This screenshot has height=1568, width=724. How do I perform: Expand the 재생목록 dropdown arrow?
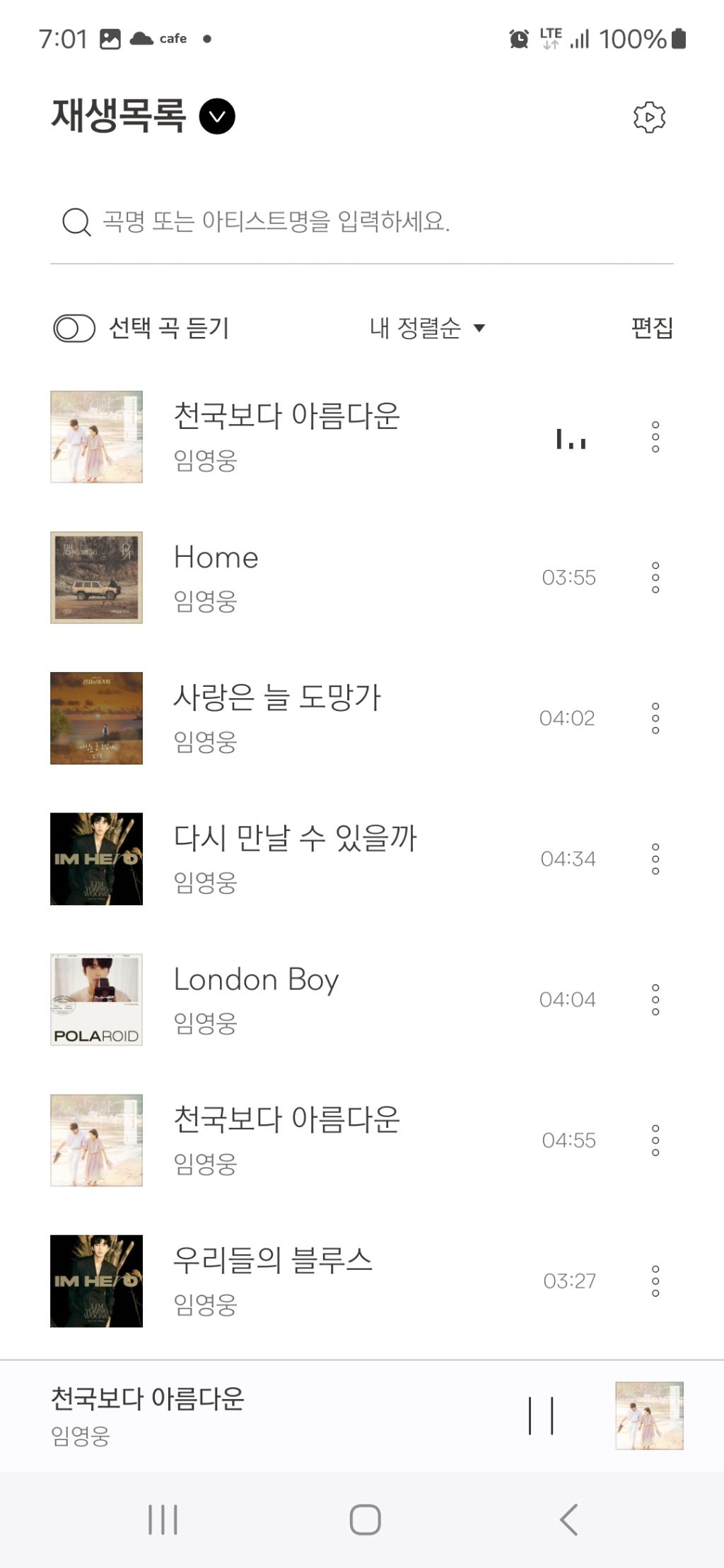pos(217,117)
